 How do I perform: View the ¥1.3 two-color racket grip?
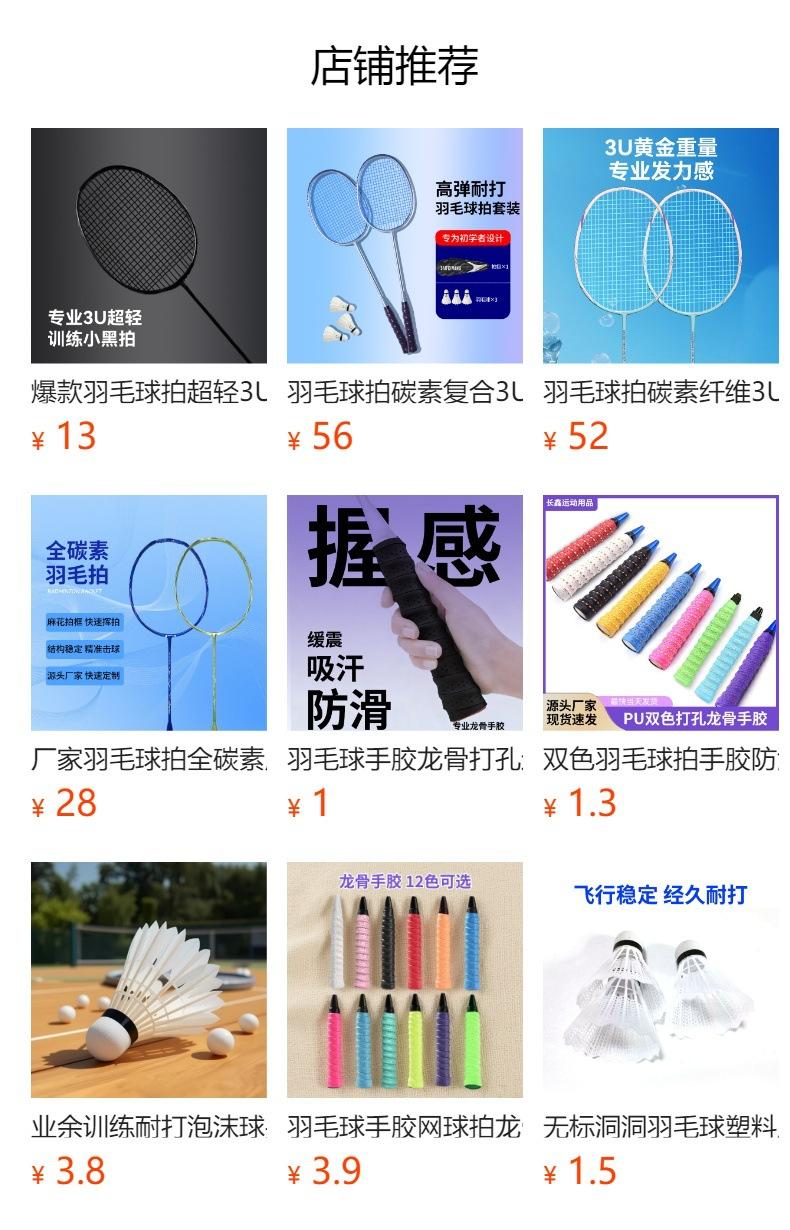click(x=661, y=613)
